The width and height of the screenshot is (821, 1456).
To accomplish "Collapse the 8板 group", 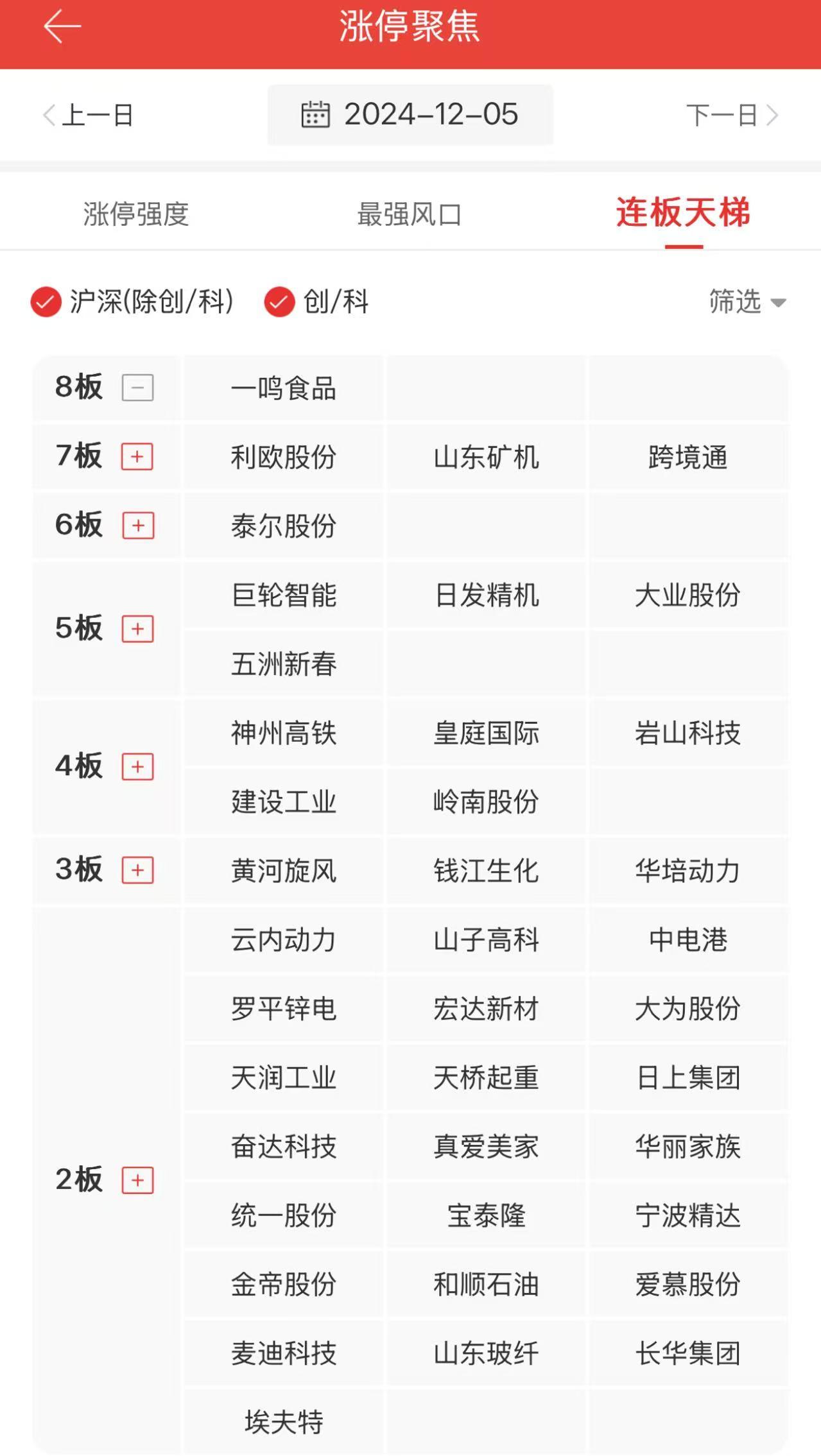I will [x=135, y=387].
